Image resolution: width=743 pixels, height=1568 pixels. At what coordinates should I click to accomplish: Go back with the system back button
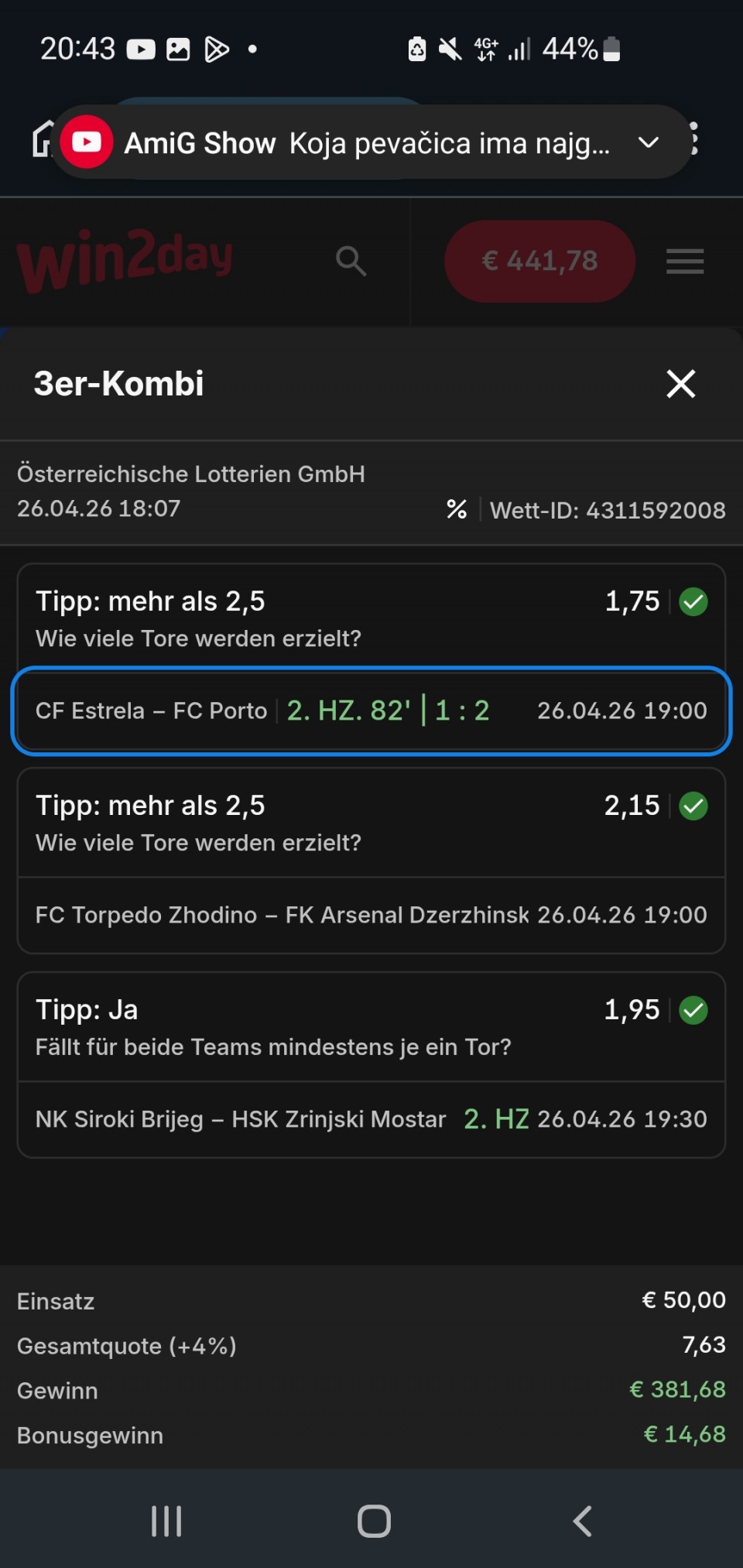coord(583,1521)
